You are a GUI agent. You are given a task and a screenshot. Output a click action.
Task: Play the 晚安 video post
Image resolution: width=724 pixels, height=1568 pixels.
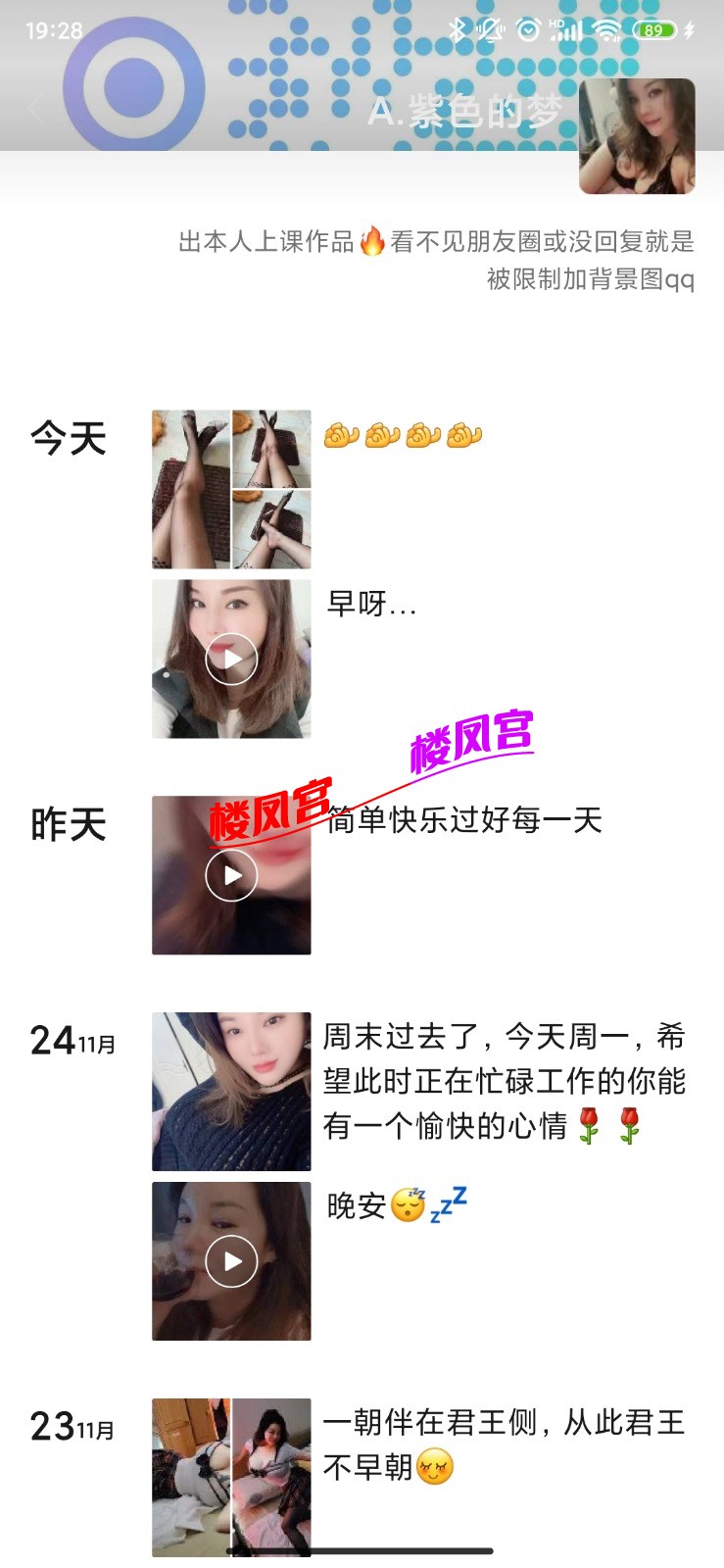(231, 1260)
